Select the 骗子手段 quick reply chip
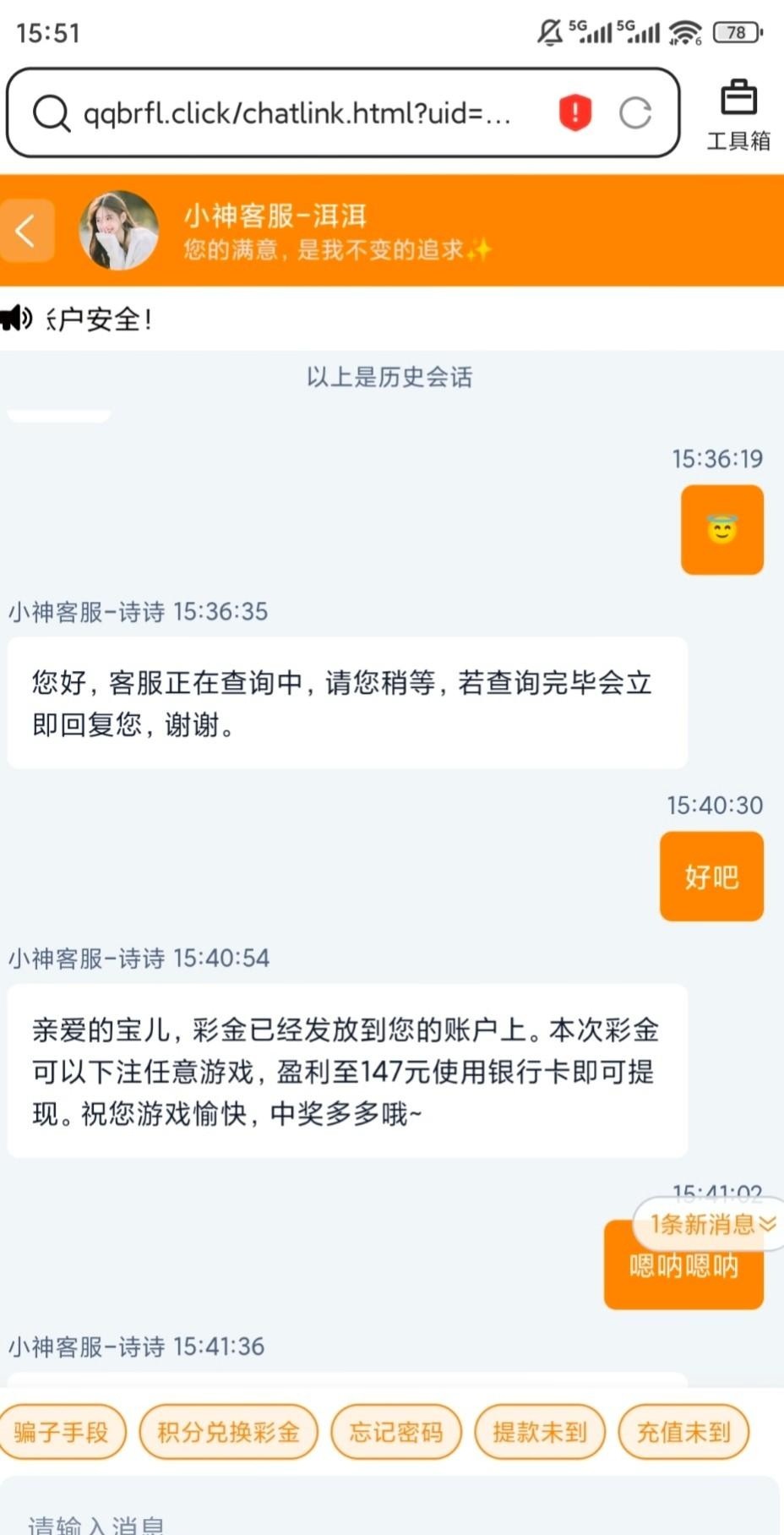This screenshot has width=784, height=1535. click(61, 1432)
